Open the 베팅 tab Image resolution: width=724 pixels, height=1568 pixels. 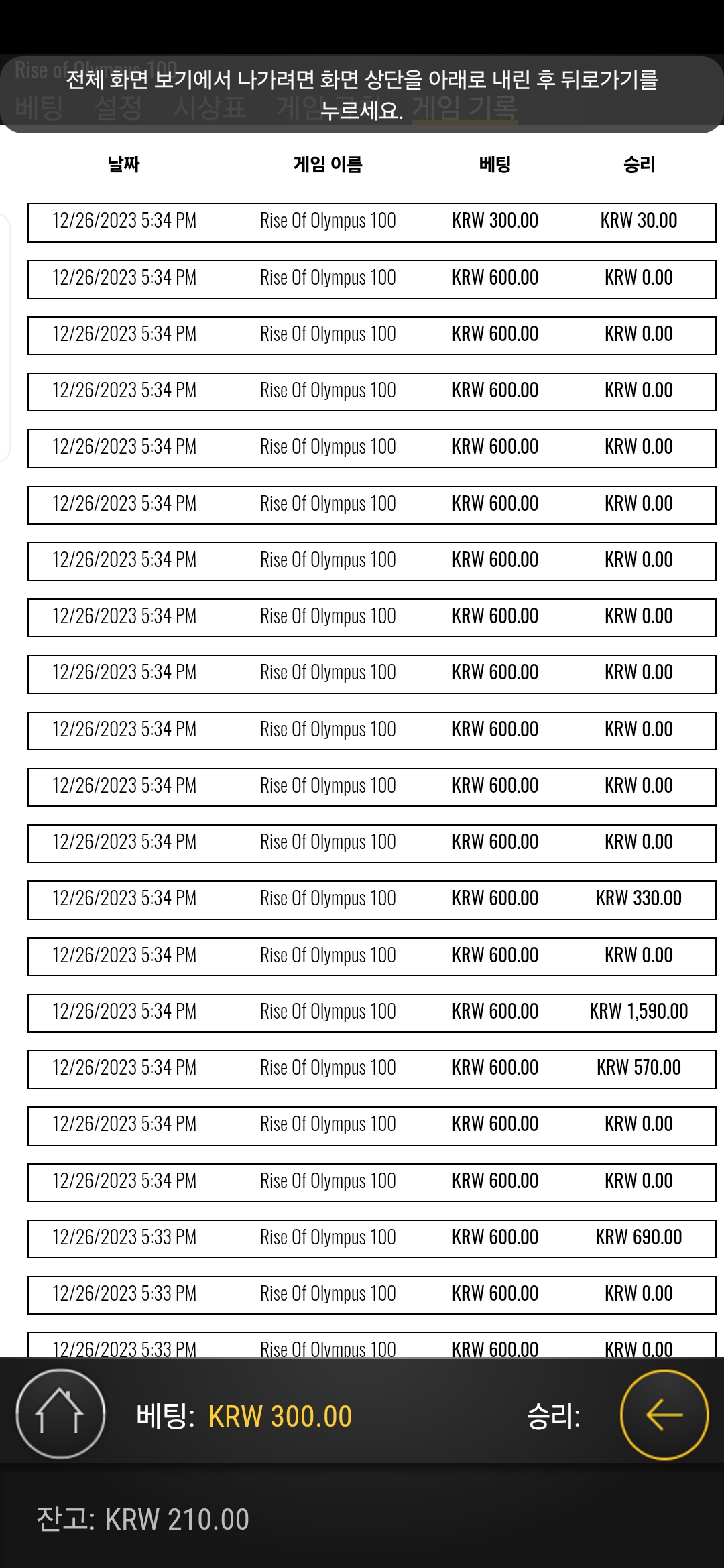(x=39, y=107)
